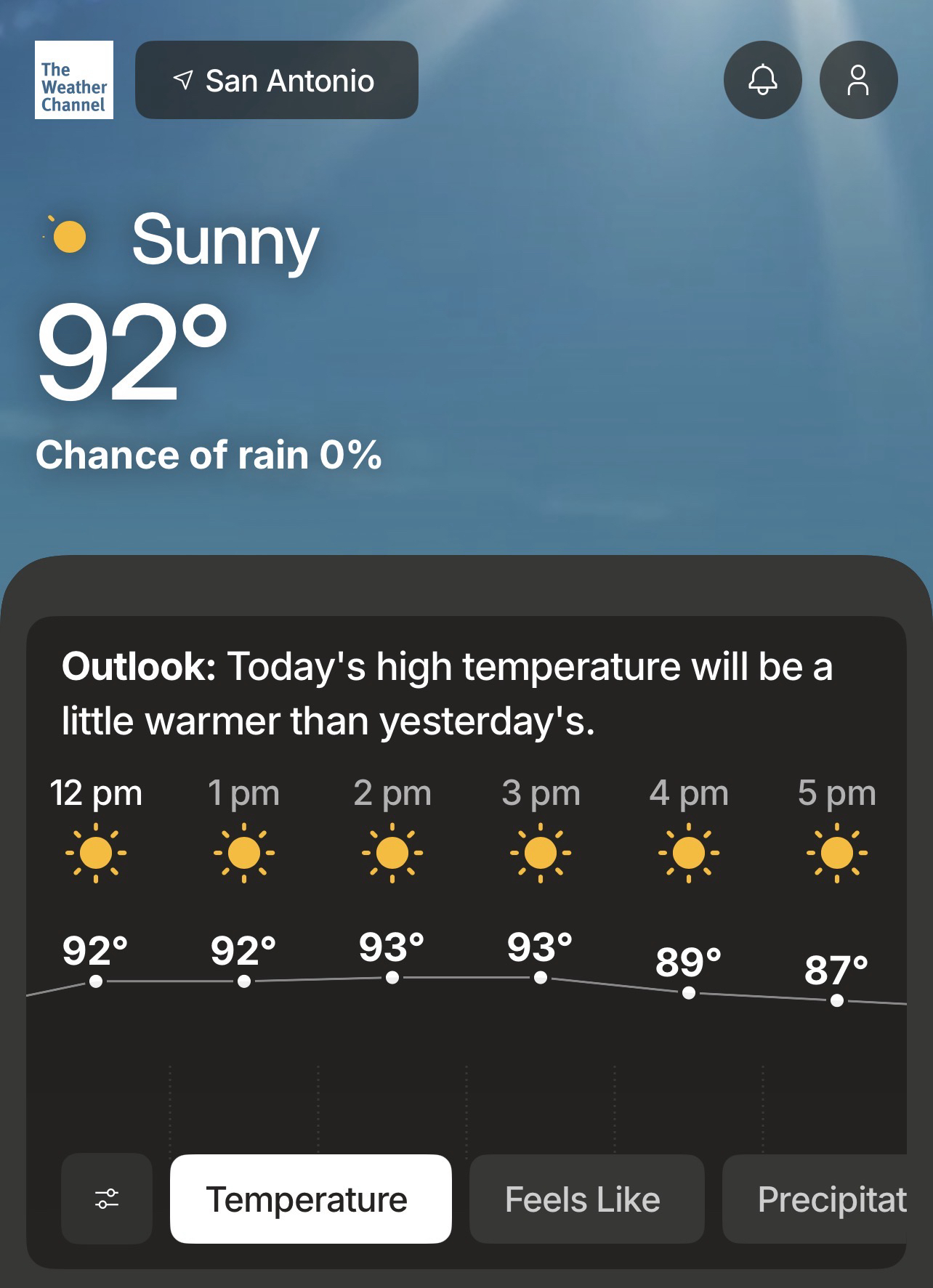Viewport: 933px width, 1288px height.
Task: Open the user profile icon
Action: tap(858, 80)
